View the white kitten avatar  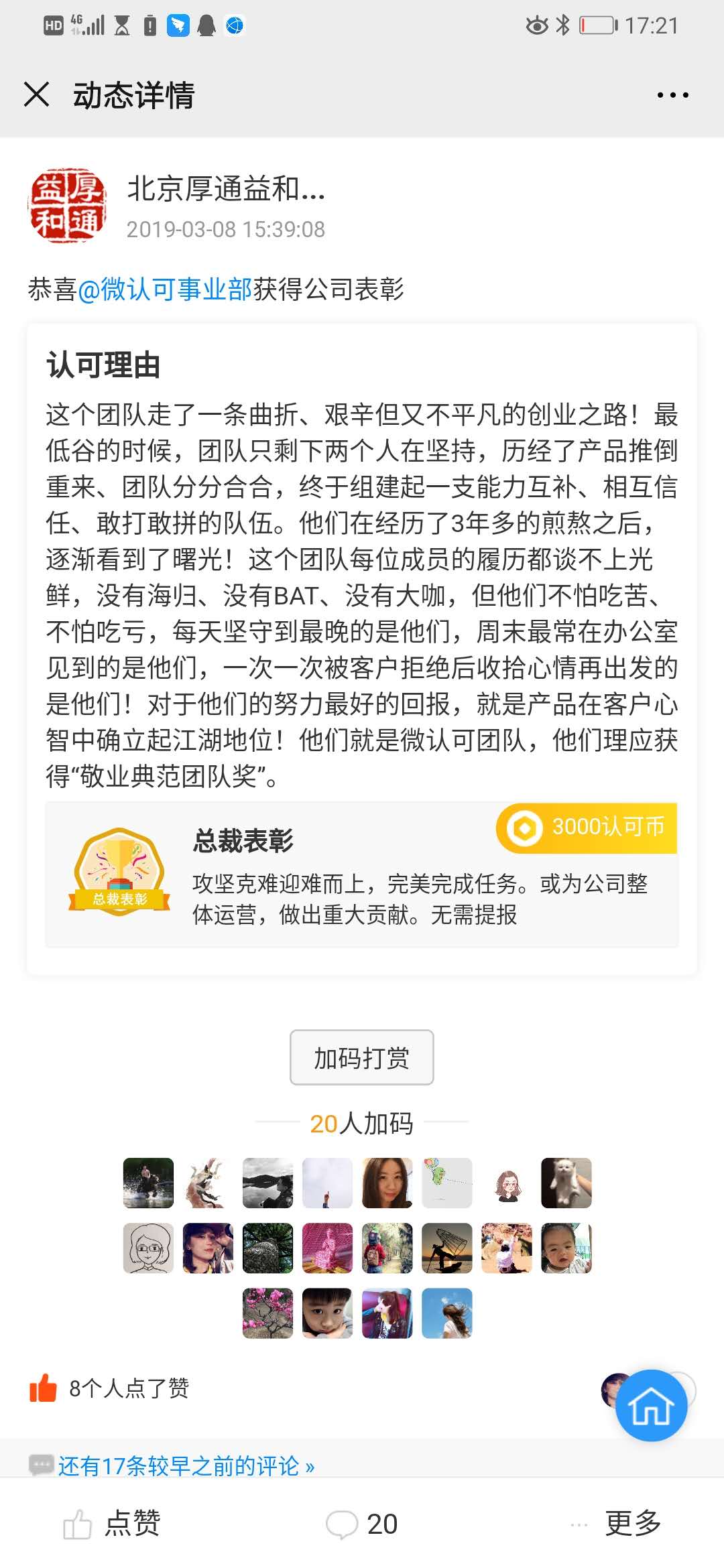(566, 1183)
